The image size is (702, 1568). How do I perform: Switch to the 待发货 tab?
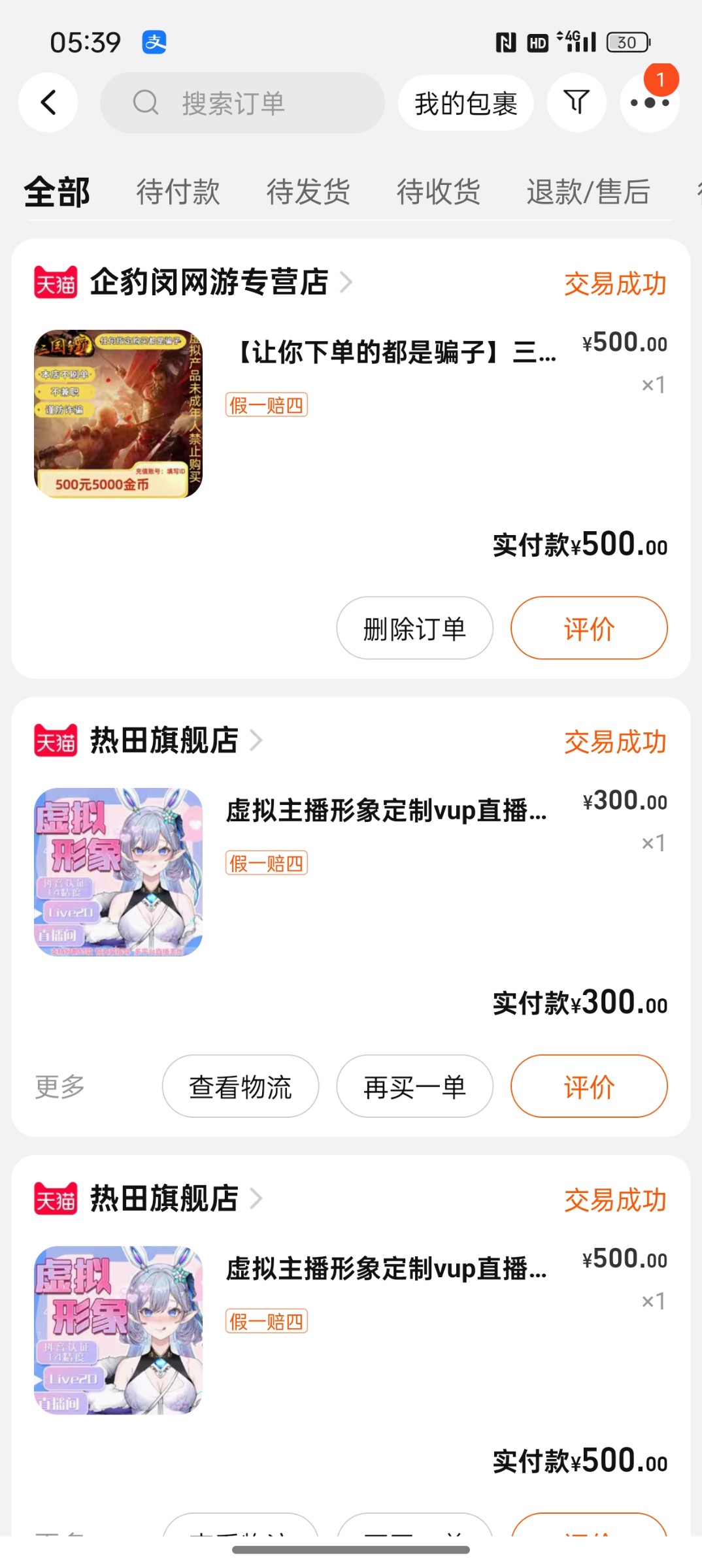(x=308, y=192)
